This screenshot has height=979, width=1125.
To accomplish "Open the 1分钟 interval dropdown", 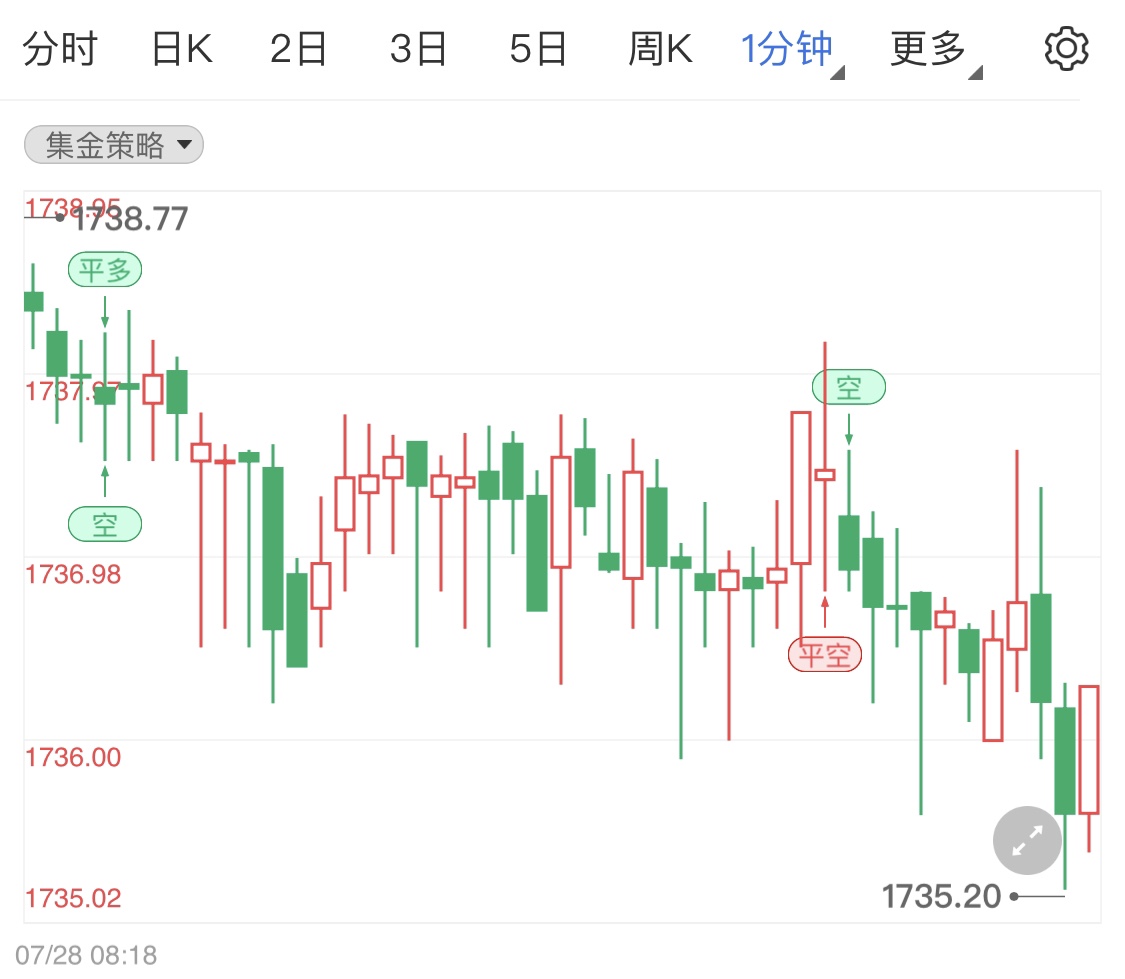I will coord(790,49).
